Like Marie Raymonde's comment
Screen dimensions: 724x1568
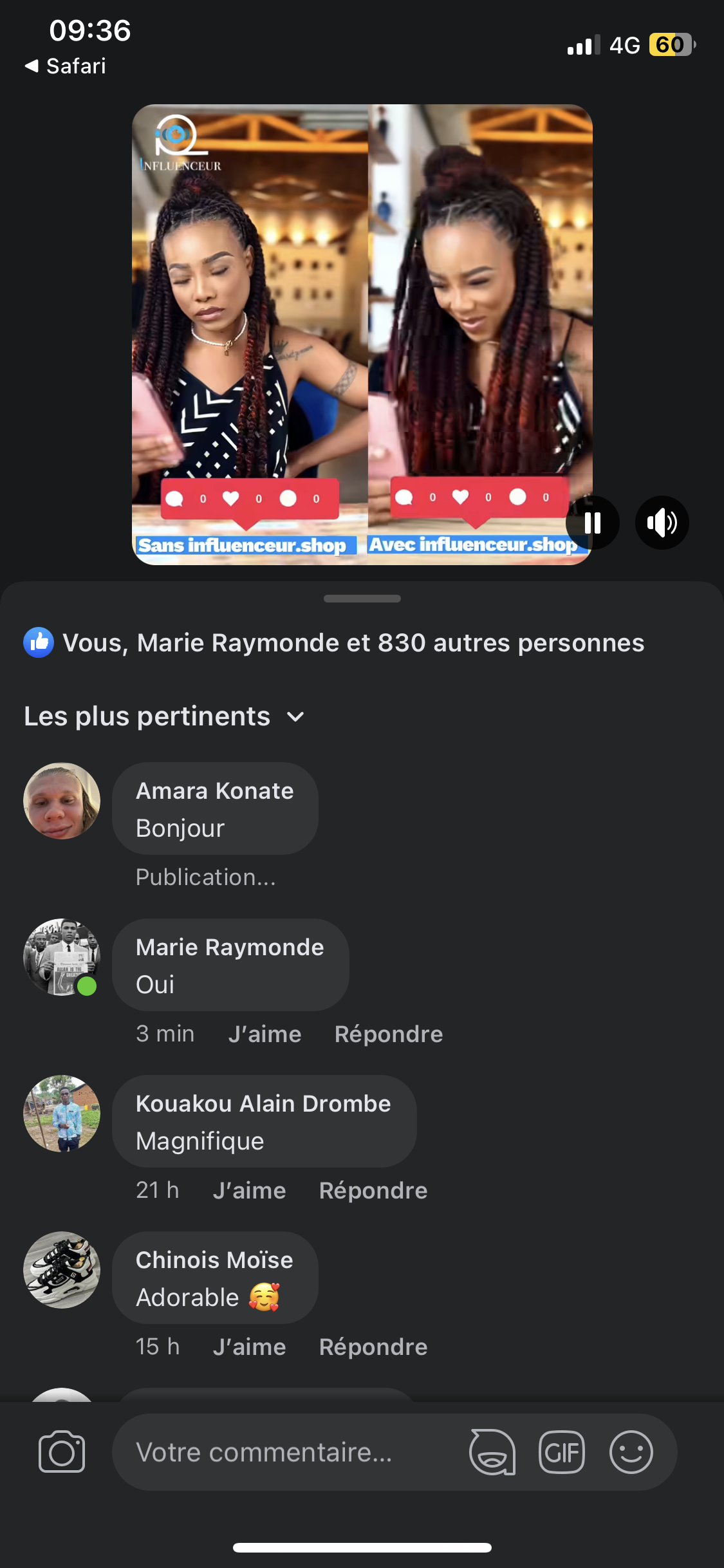click(x=265, y=1034)
